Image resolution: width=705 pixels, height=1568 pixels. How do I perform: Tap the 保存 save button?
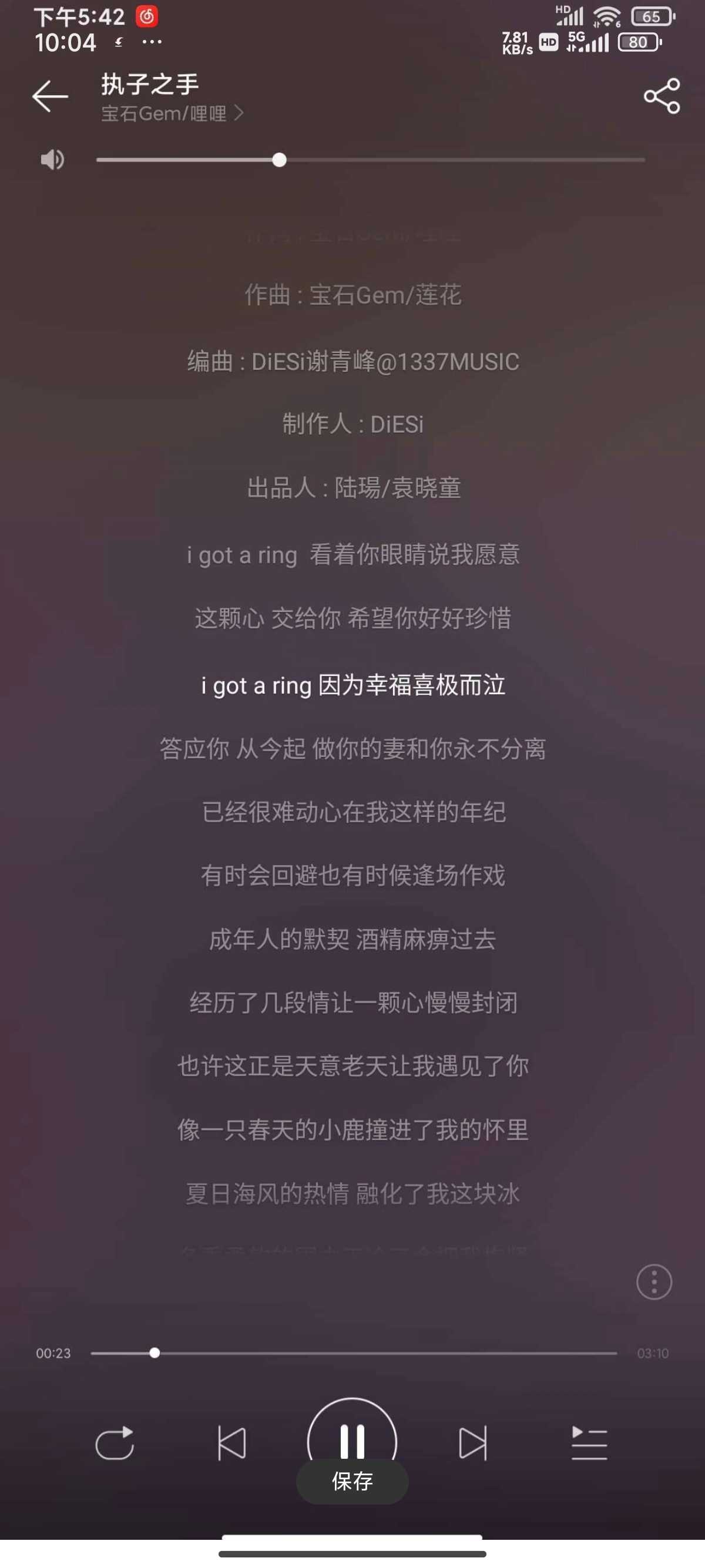click(352, 1481)
